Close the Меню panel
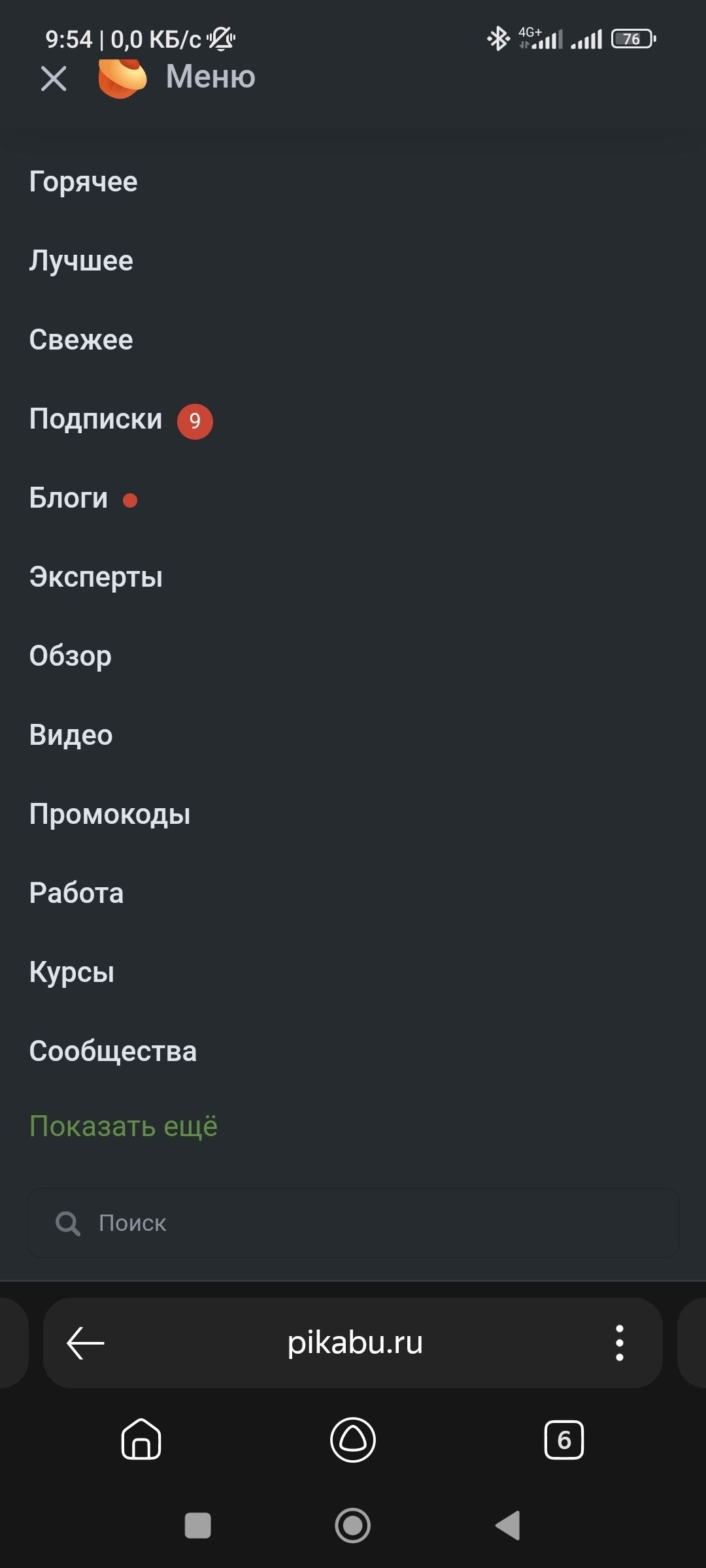The image size is (706, 1568). [x=54, y=79]
